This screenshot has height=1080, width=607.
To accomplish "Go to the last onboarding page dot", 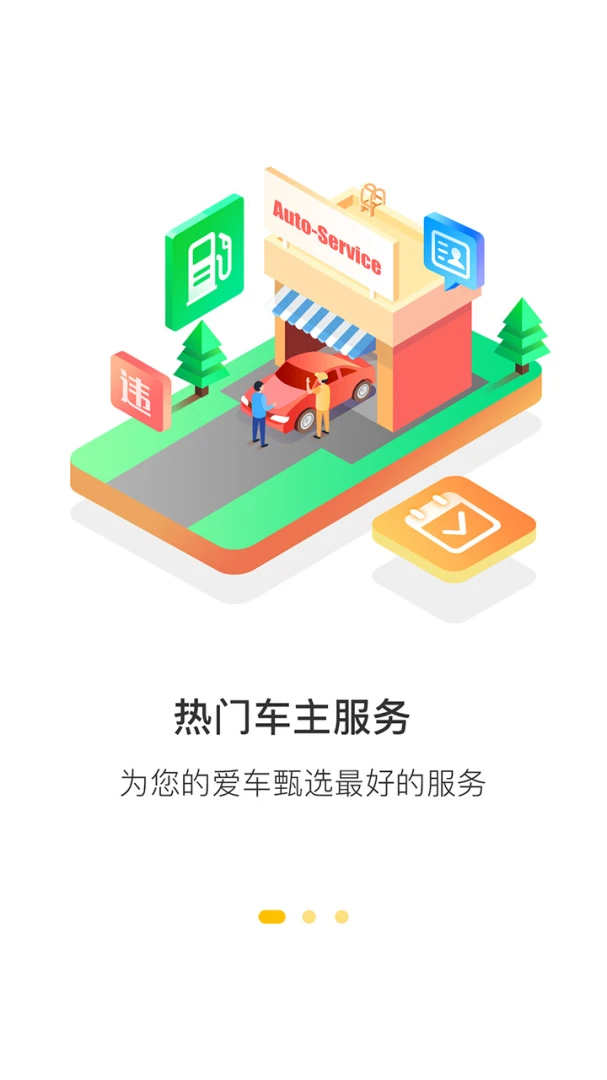I will point(341,916).
